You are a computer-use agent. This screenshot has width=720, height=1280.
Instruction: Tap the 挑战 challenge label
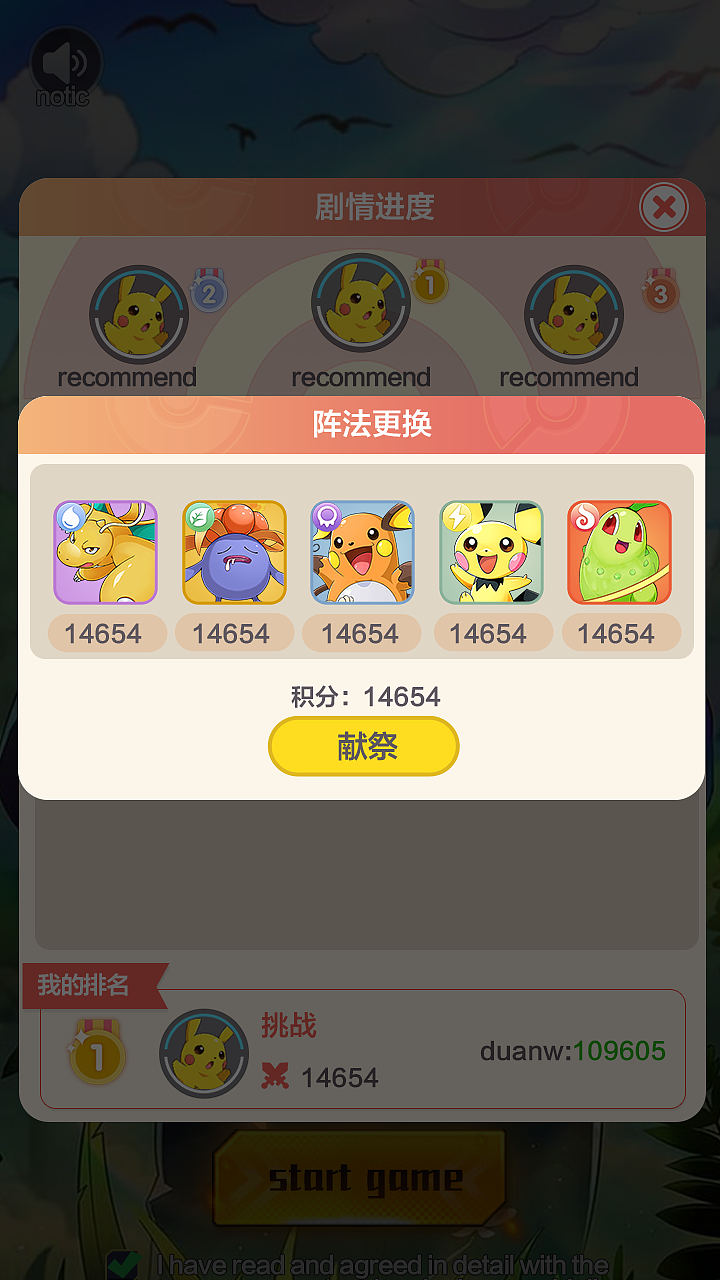288,1026
